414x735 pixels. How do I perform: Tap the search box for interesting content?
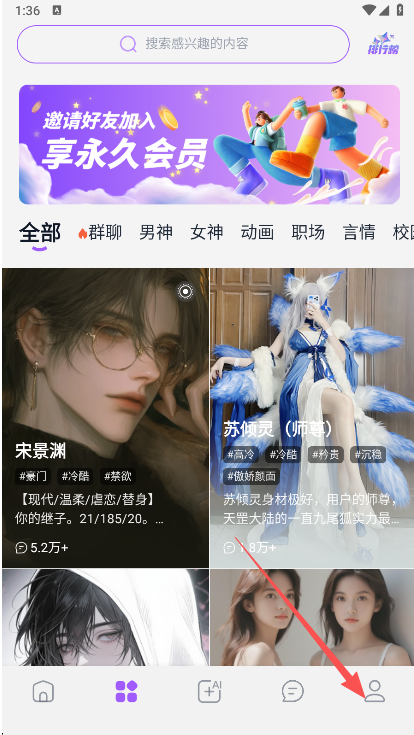click(183, 44)
